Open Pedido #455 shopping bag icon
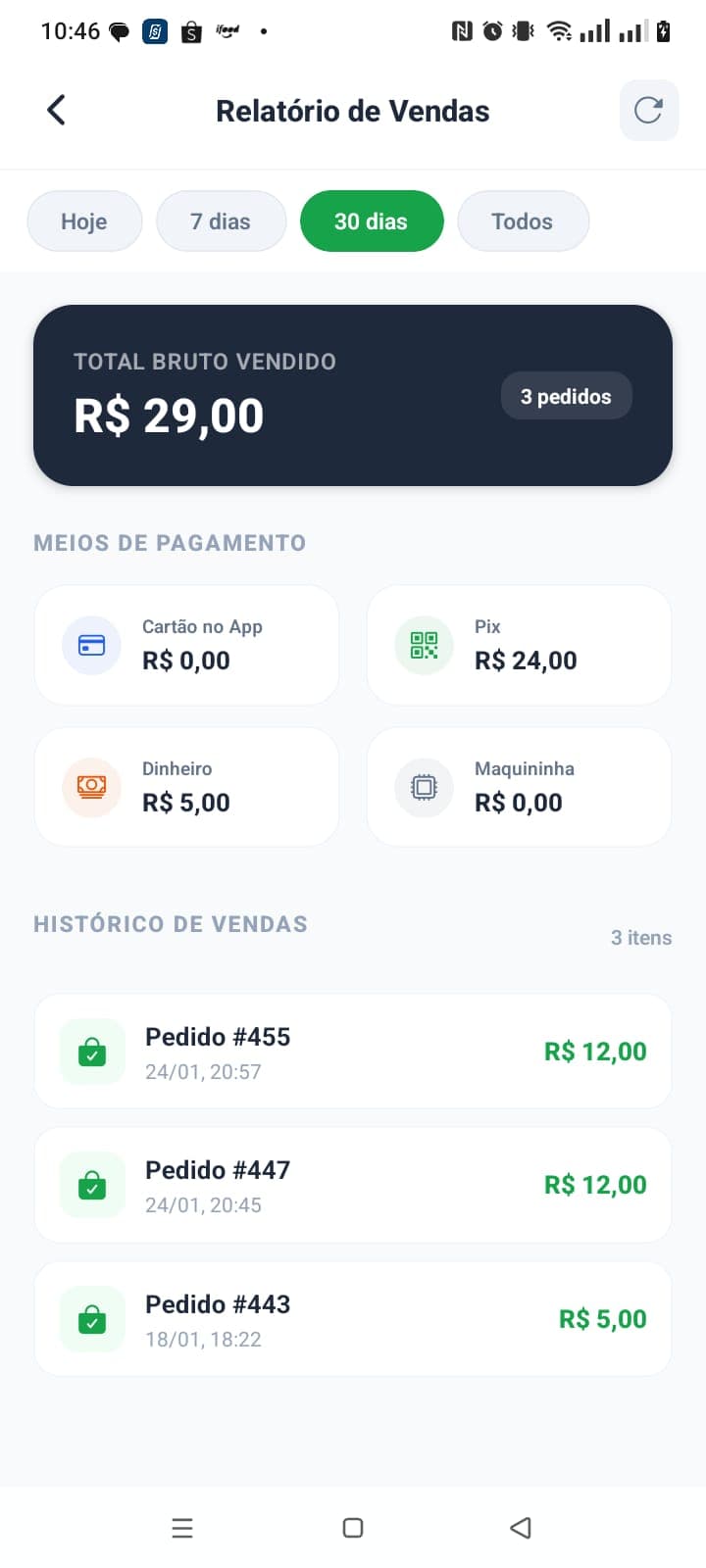 click(91, 1051)
